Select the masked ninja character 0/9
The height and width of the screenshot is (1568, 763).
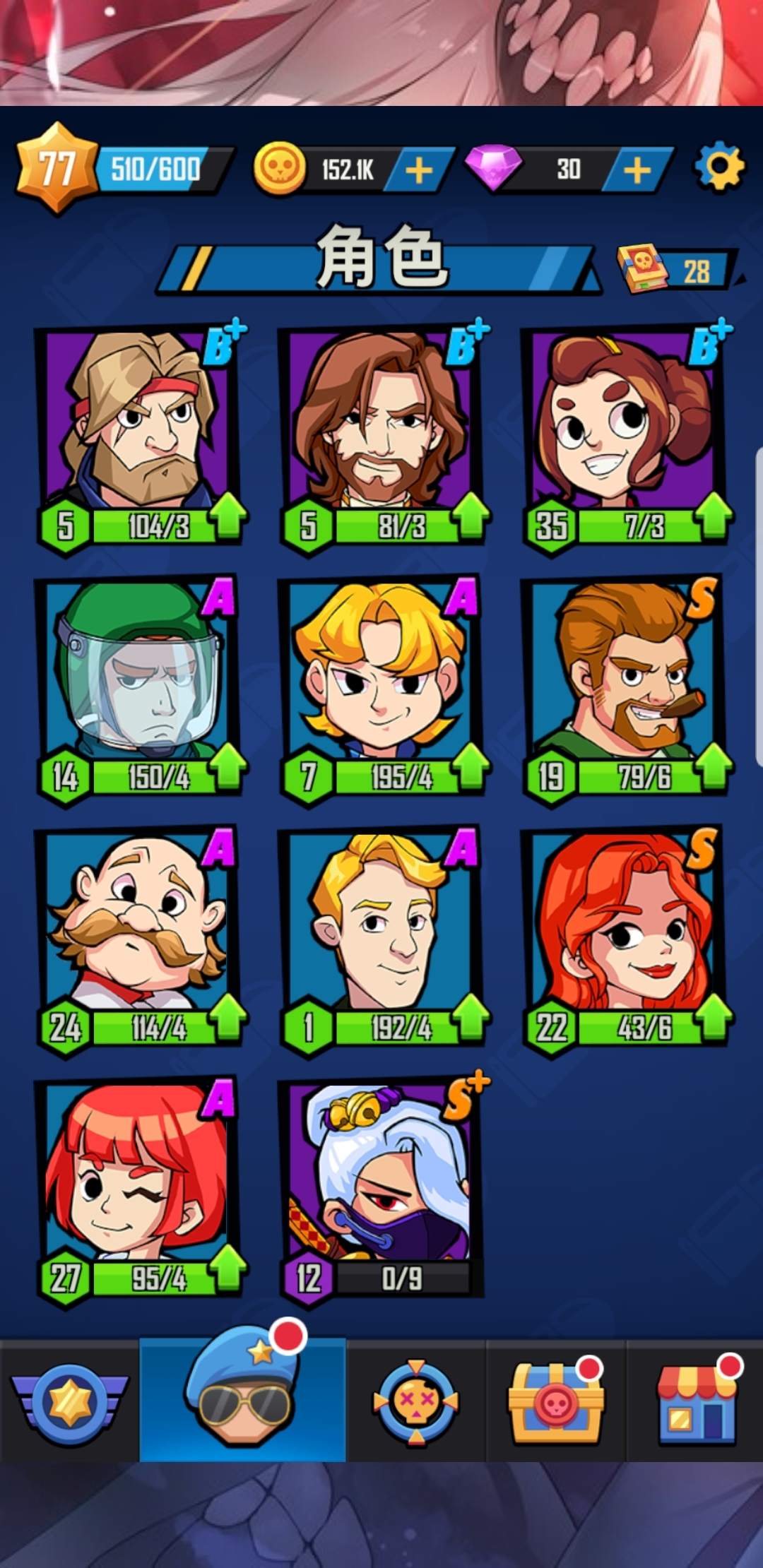pos(384,1192)
